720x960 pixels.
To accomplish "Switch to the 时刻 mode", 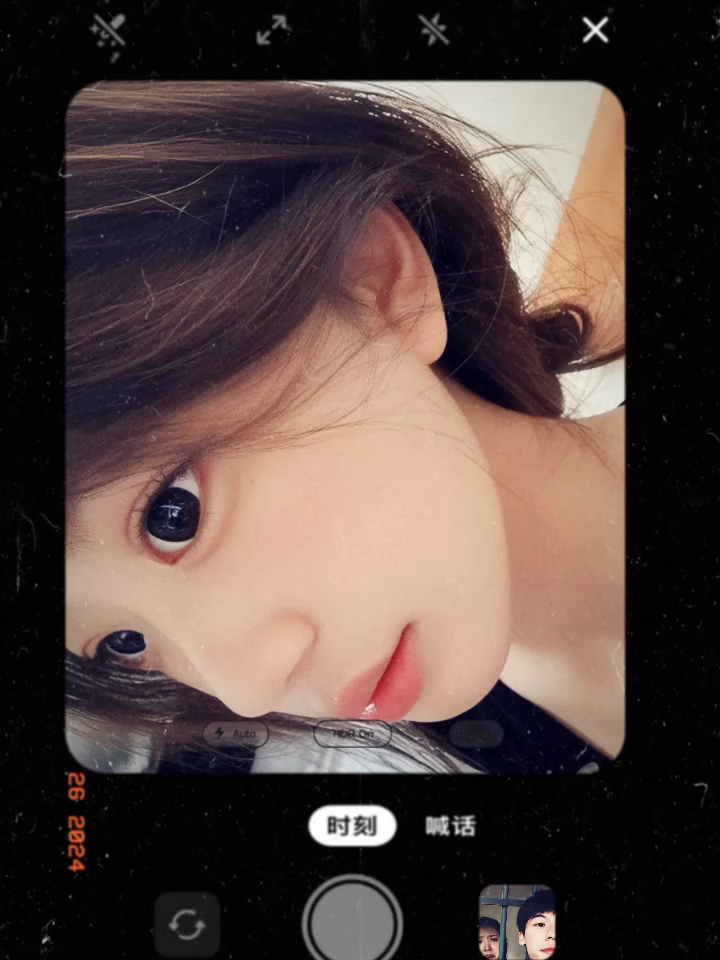I will click(352, 827).
